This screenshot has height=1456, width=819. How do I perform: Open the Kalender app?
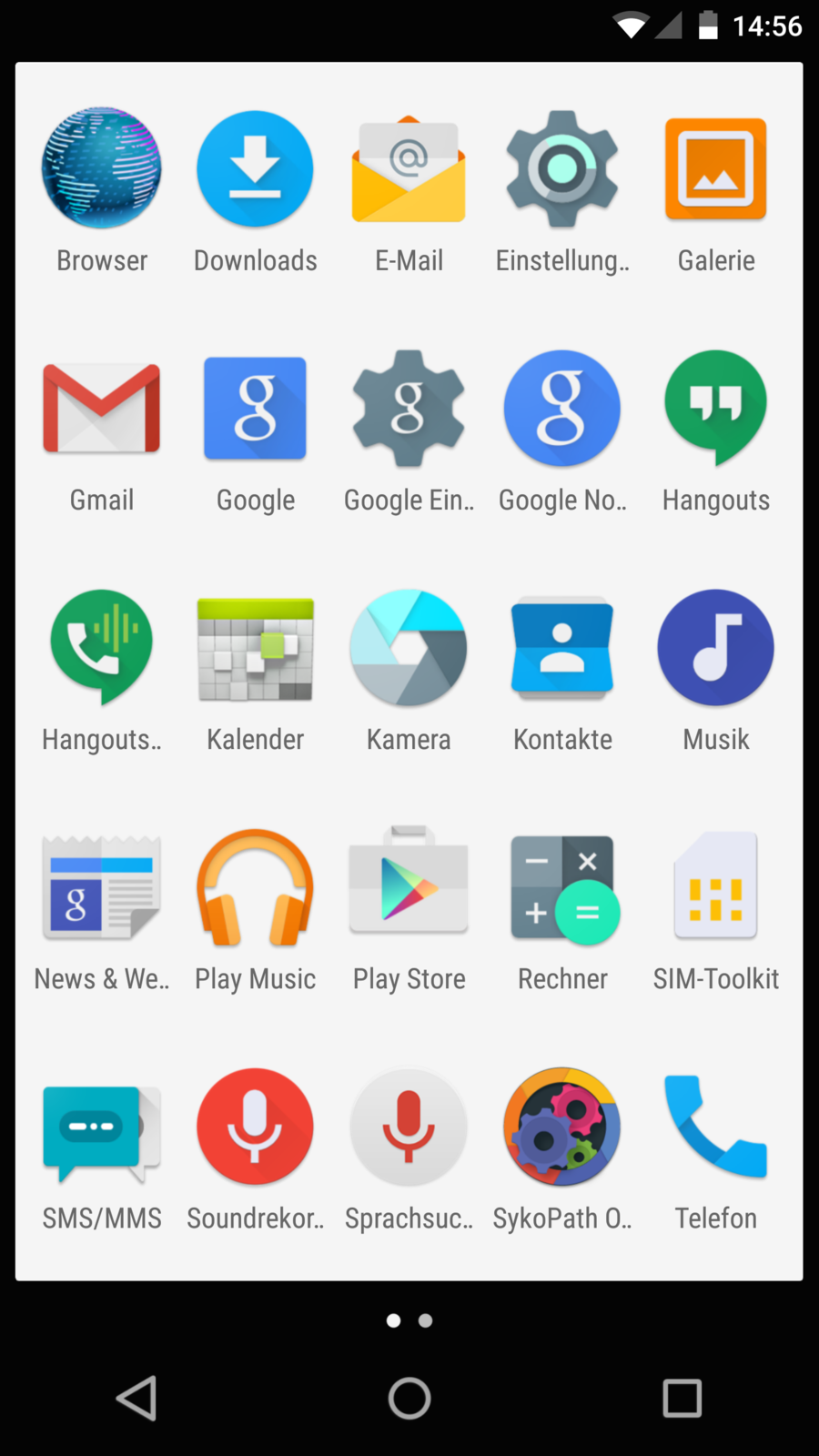click(x=255, y=648)
